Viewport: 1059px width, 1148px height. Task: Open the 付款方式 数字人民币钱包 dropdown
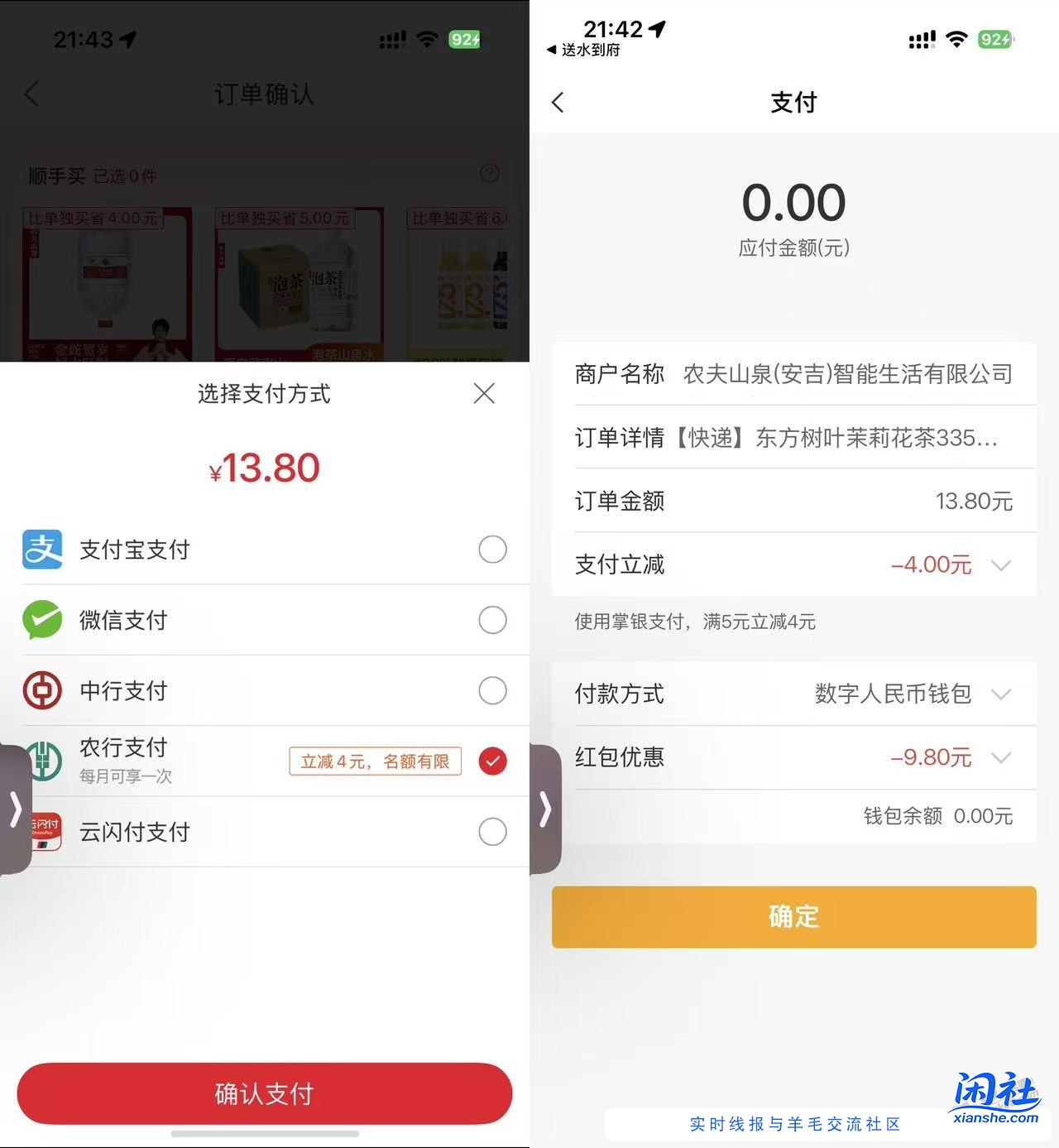1001,694
